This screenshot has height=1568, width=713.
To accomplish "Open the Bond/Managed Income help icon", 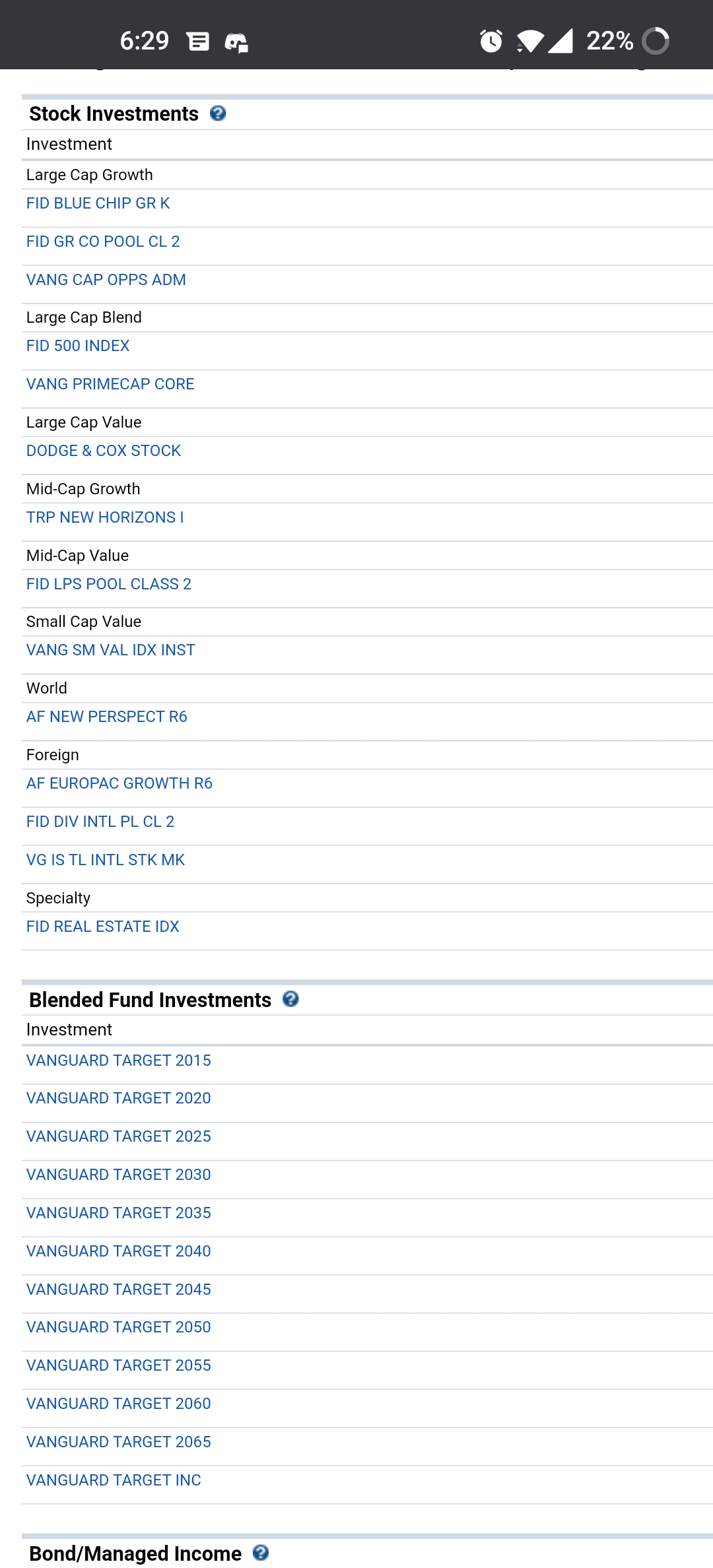I will pos(261,1553).
